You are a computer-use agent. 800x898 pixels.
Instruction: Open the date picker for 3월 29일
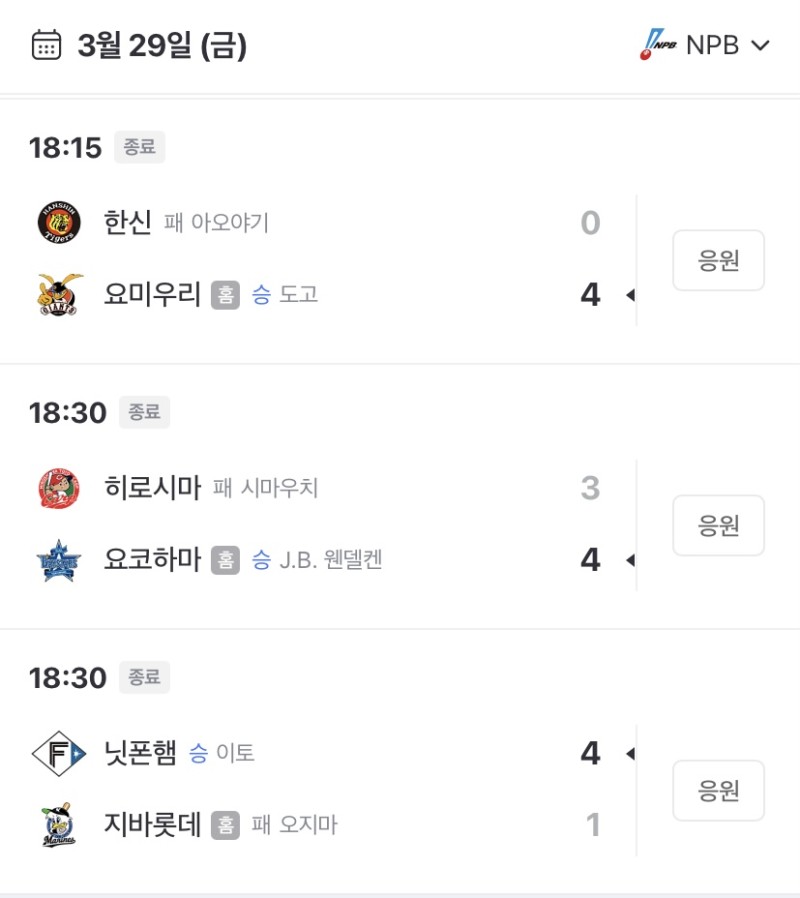point(140,46)
